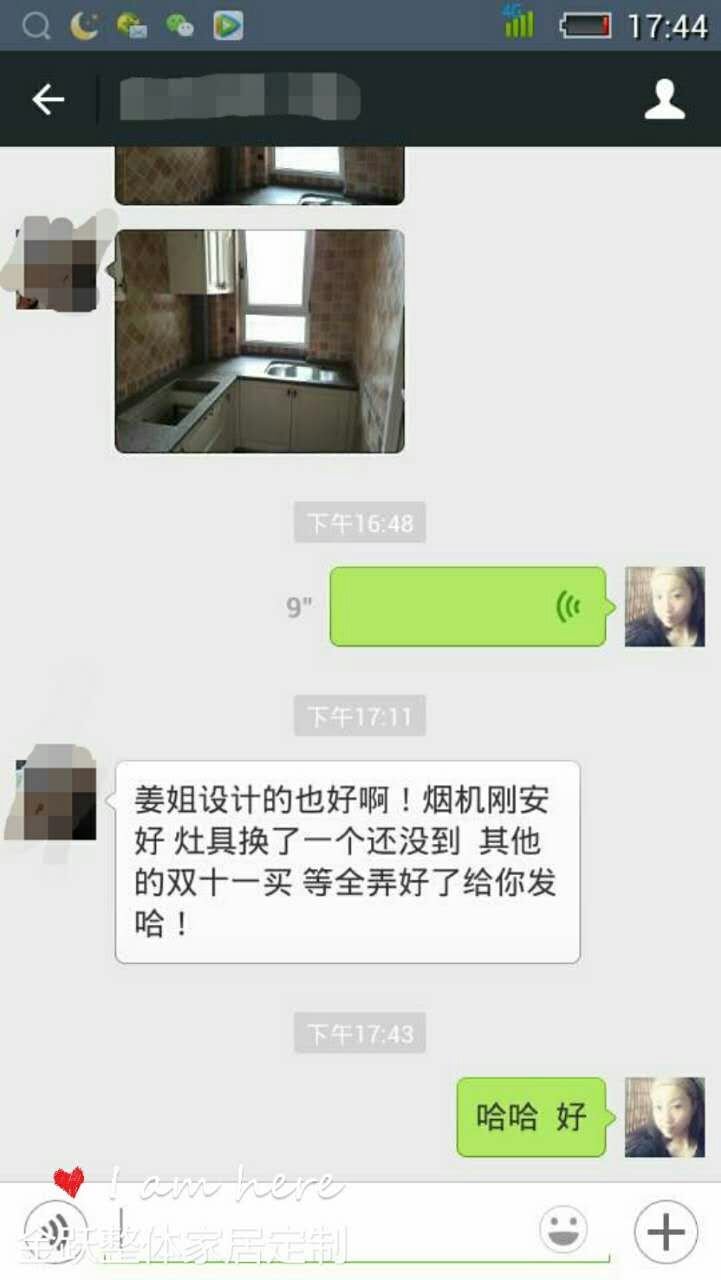Image resolution: width=721 pixels, height=1280 pixels.
Task: Open the kitchen photo with the window
Action: [x=260, y=341]
